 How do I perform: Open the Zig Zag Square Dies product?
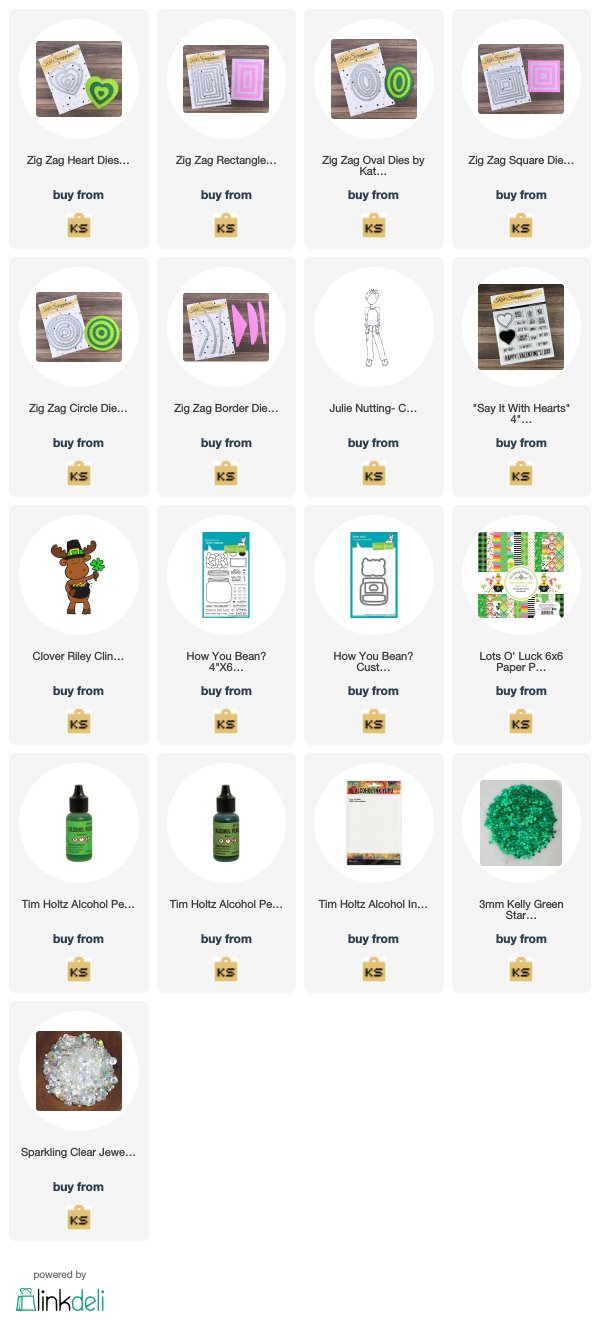point(521,129)
